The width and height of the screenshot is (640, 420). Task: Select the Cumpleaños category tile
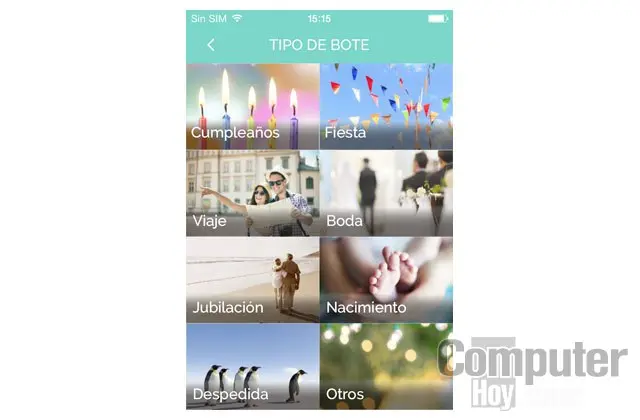click(252, 107)
